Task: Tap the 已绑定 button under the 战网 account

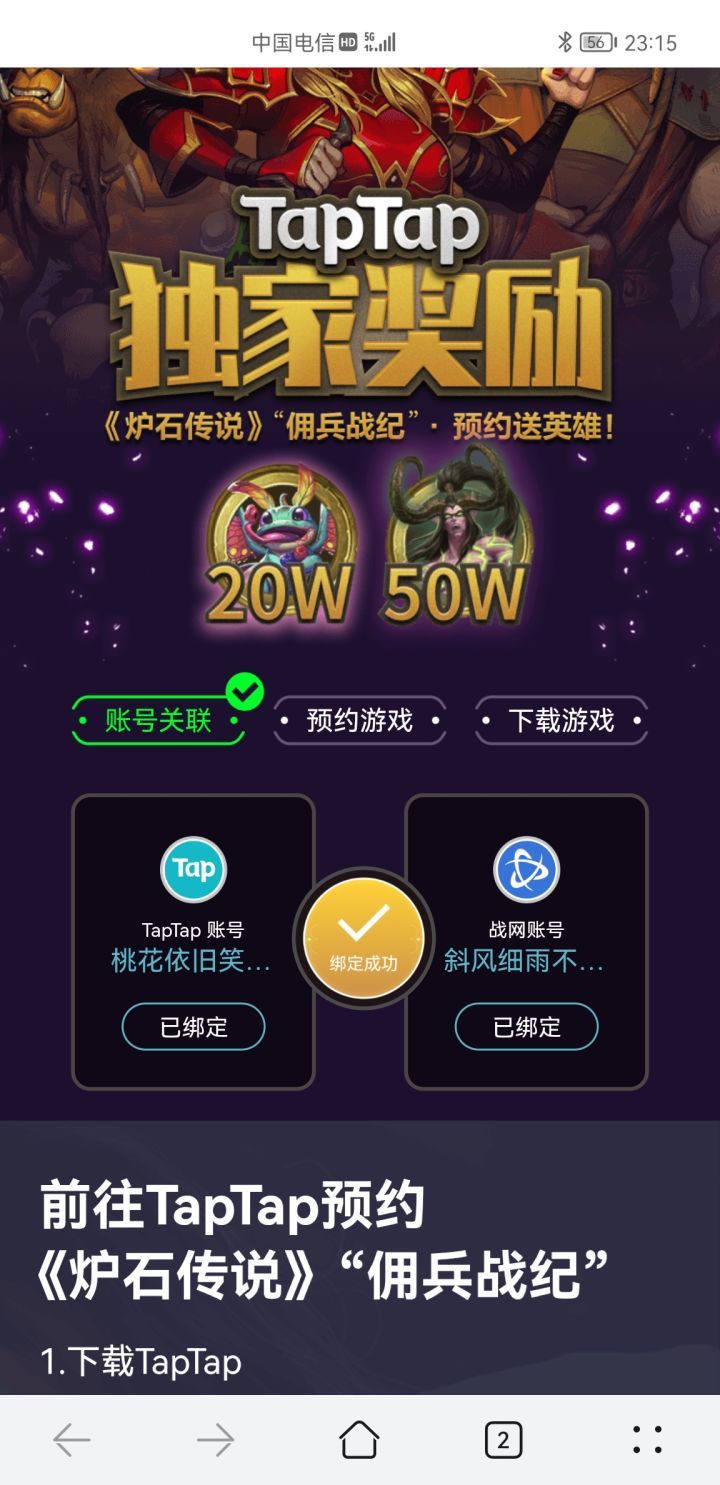Action: [x=527, y=1026]
